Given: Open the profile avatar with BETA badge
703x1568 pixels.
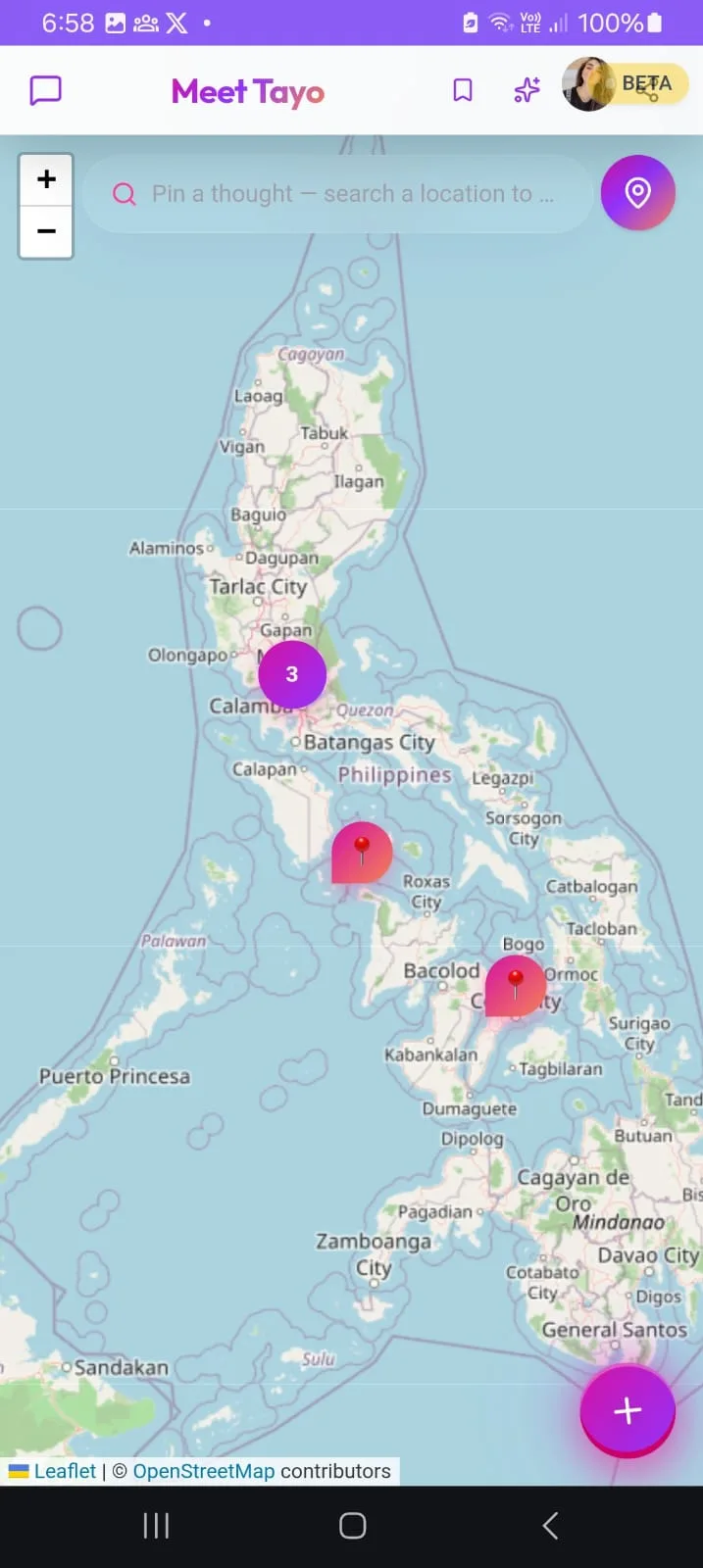Looking at the screenshot, I should coord(625,84).
